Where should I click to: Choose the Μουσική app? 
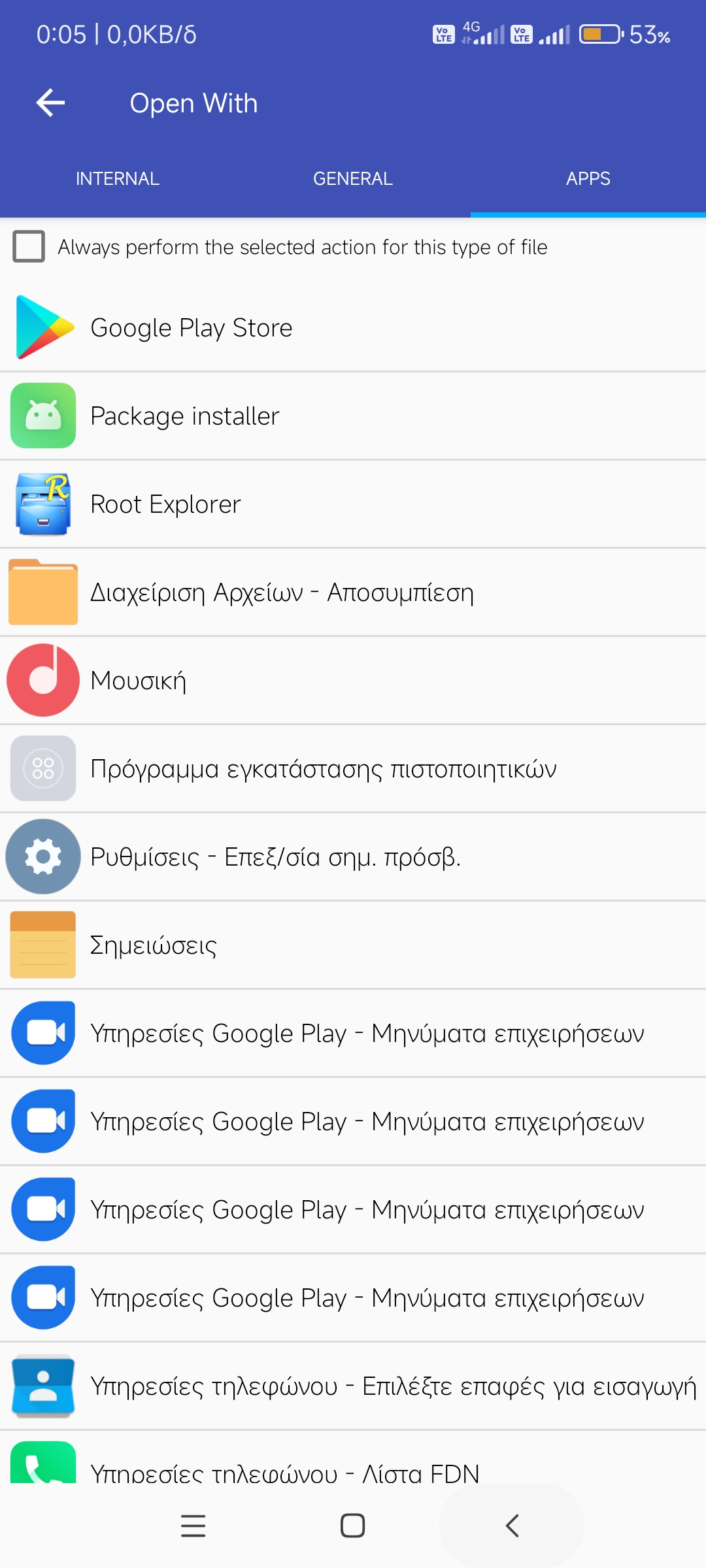[353, 680]
